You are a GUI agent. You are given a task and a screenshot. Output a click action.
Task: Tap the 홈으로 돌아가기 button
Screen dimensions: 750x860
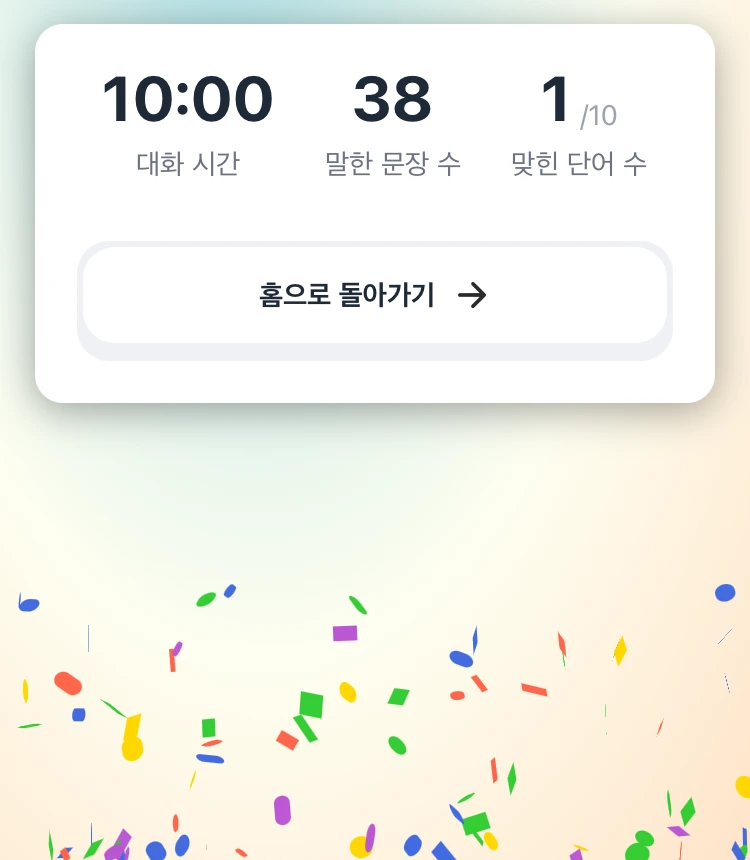[374, 296]
